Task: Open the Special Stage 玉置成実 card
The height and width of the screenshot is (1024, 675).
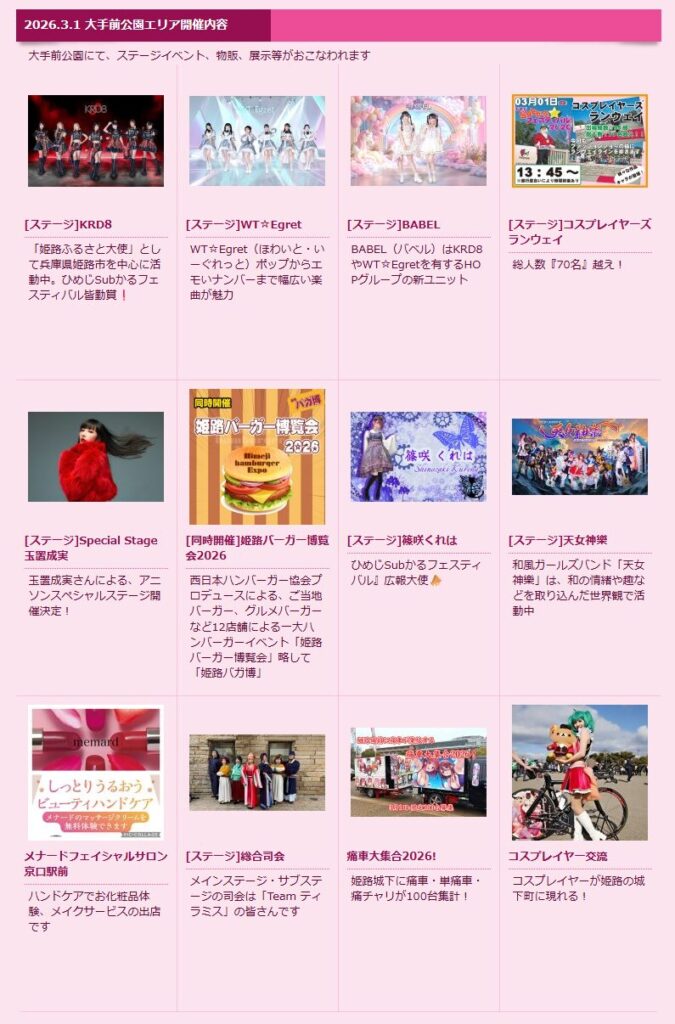Action: [95, 457]
